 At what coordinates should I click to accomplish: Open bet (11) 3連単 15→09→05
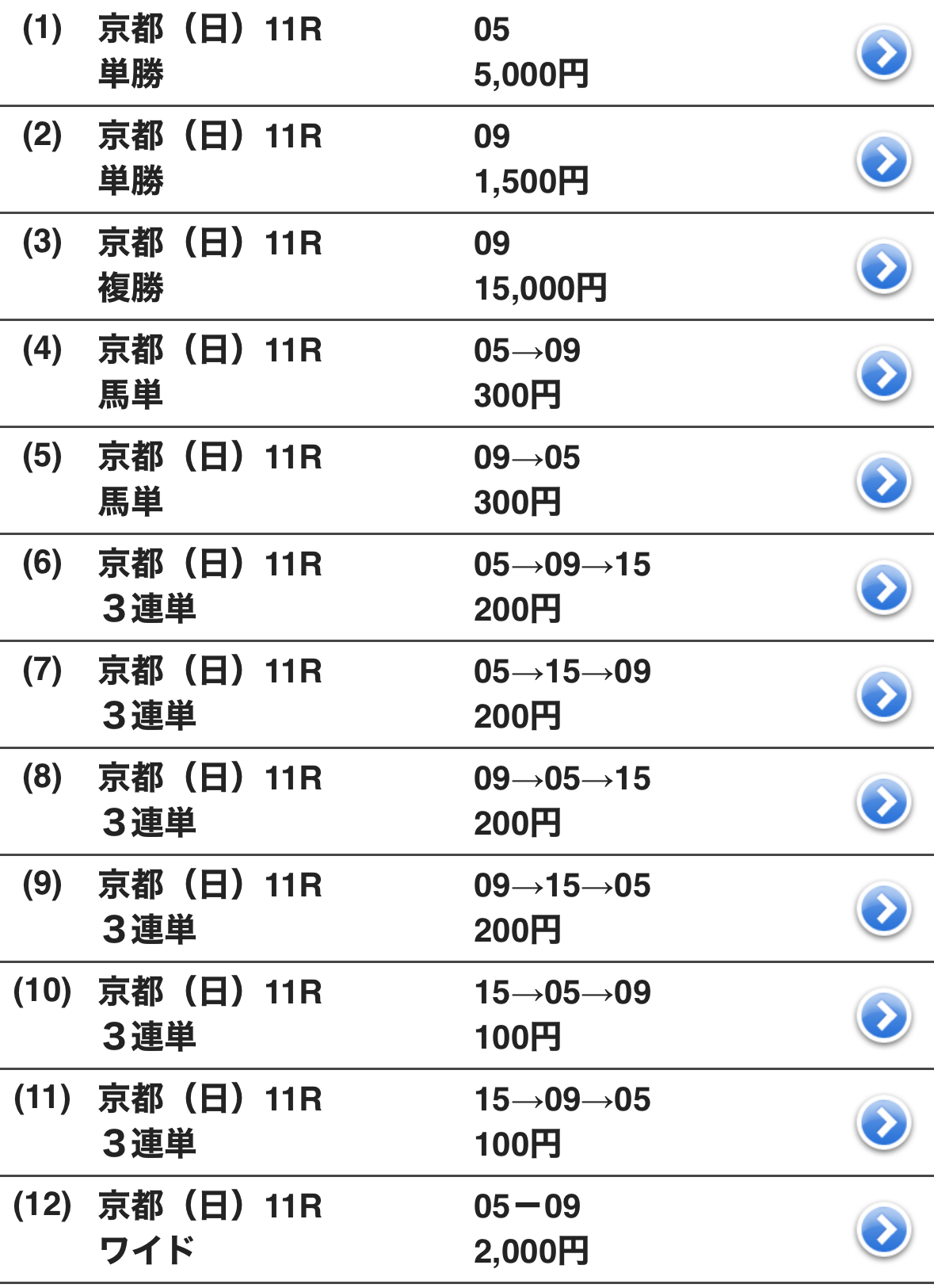[x=883, y=1123]
